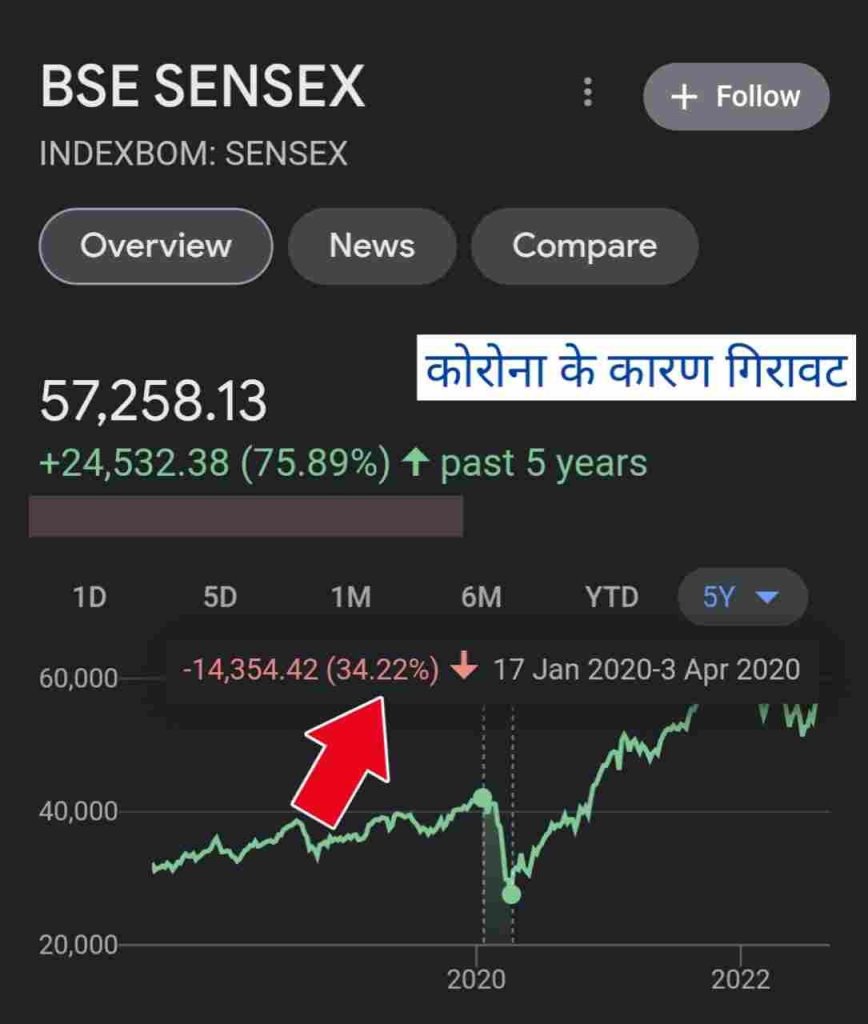This screenshot has width=868, height=1024.
Task: View the 6M chart range
Action: pos(481,598)
